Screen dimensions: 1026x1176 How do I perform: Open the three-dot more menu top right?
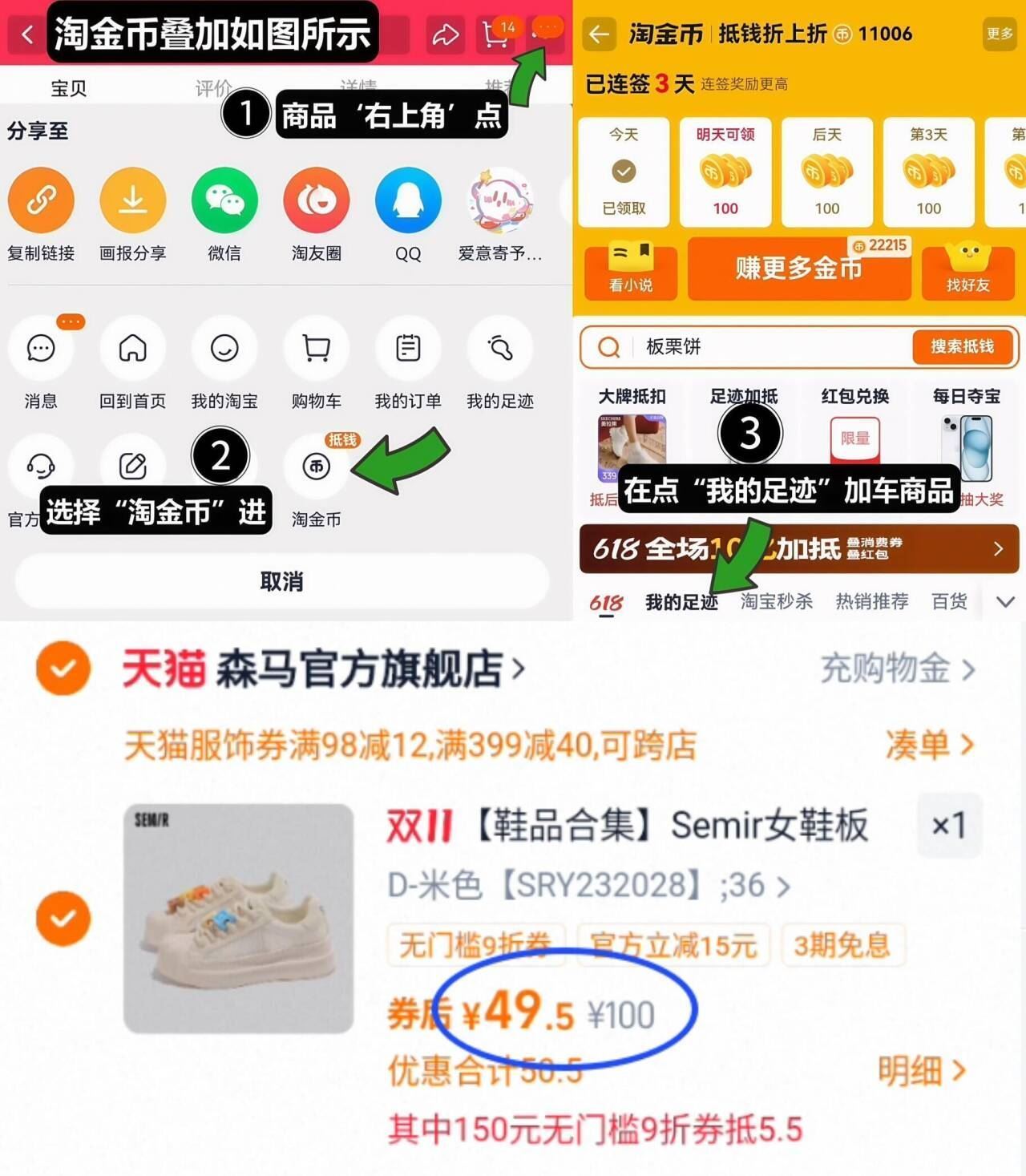tap(547, 30)
